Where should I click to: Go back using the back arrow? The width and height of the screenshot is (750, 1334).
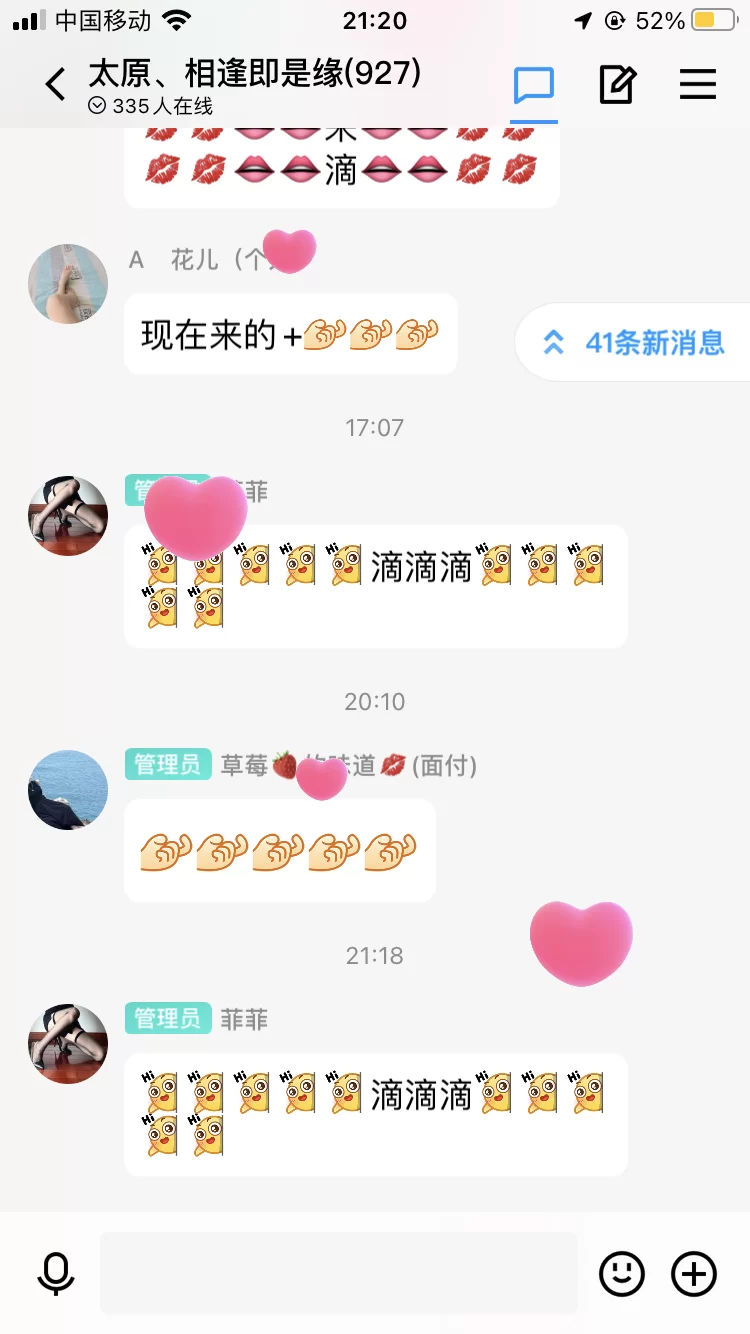click(56, 85)
